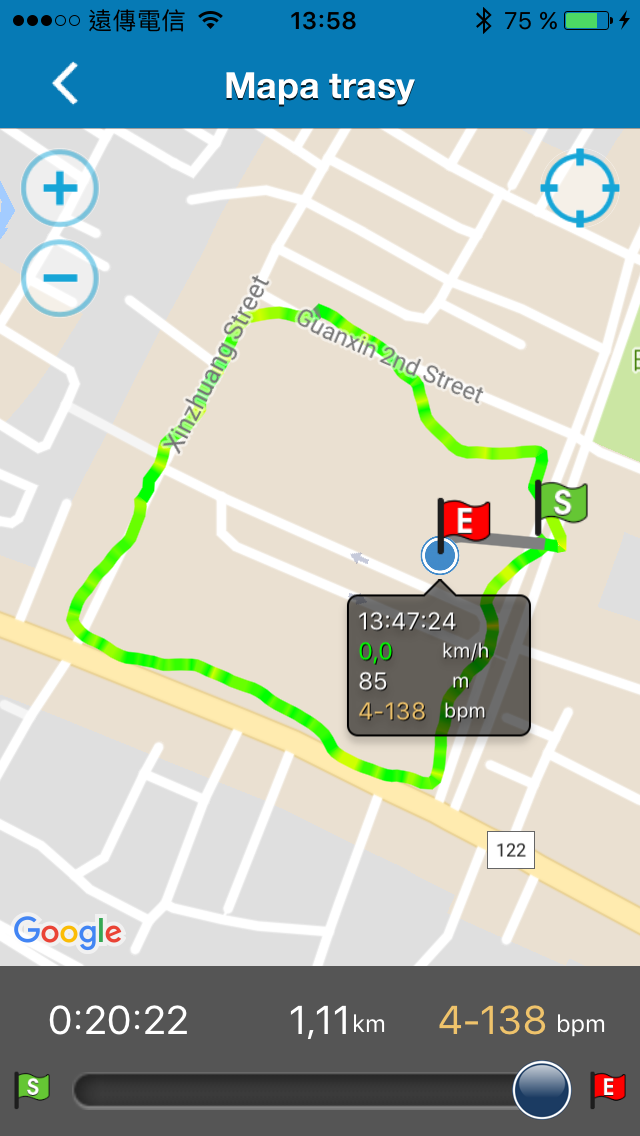Tap the blue position dot on route

(439, 556)
